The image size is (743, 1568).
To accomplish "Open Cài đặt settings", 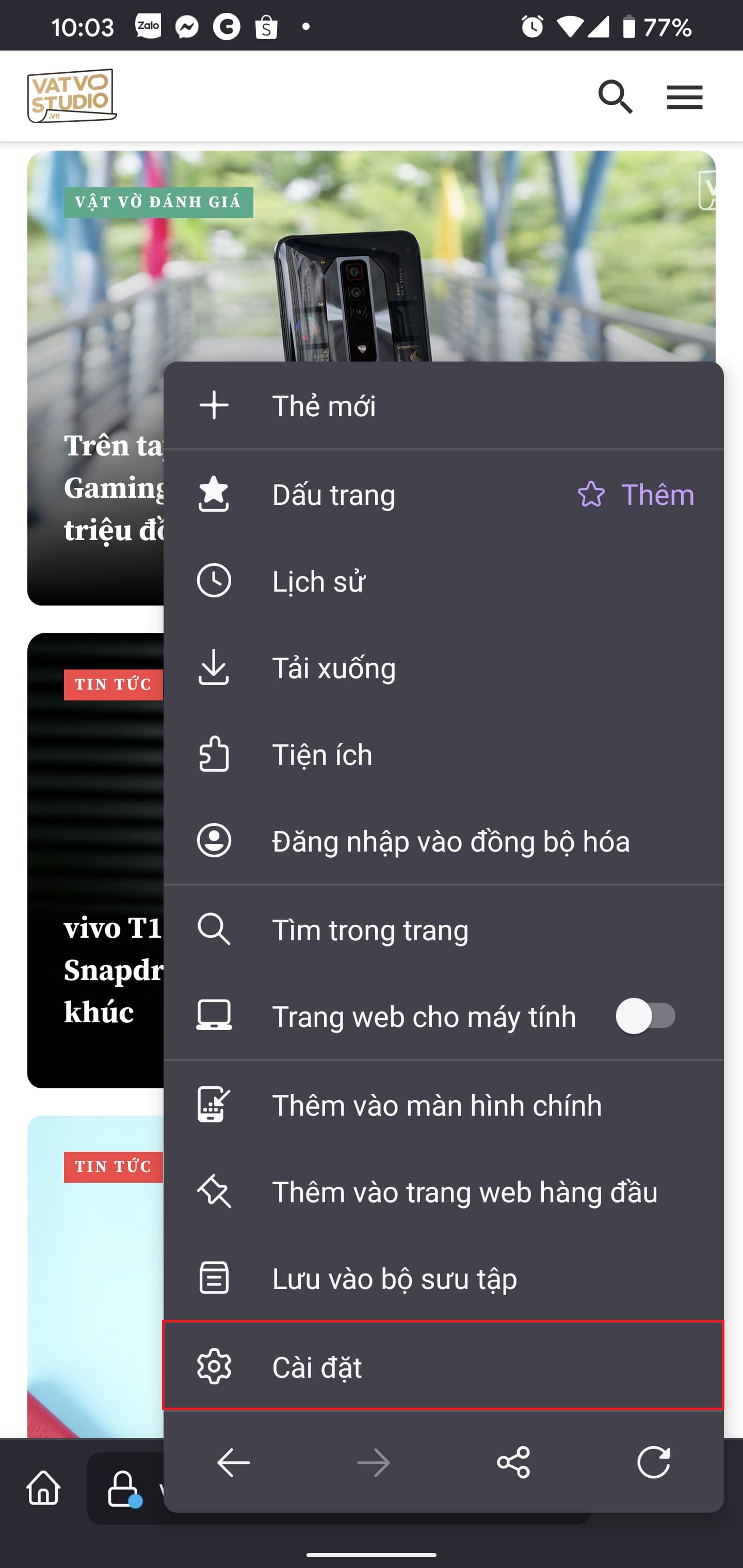I will tap(443, 1365).
